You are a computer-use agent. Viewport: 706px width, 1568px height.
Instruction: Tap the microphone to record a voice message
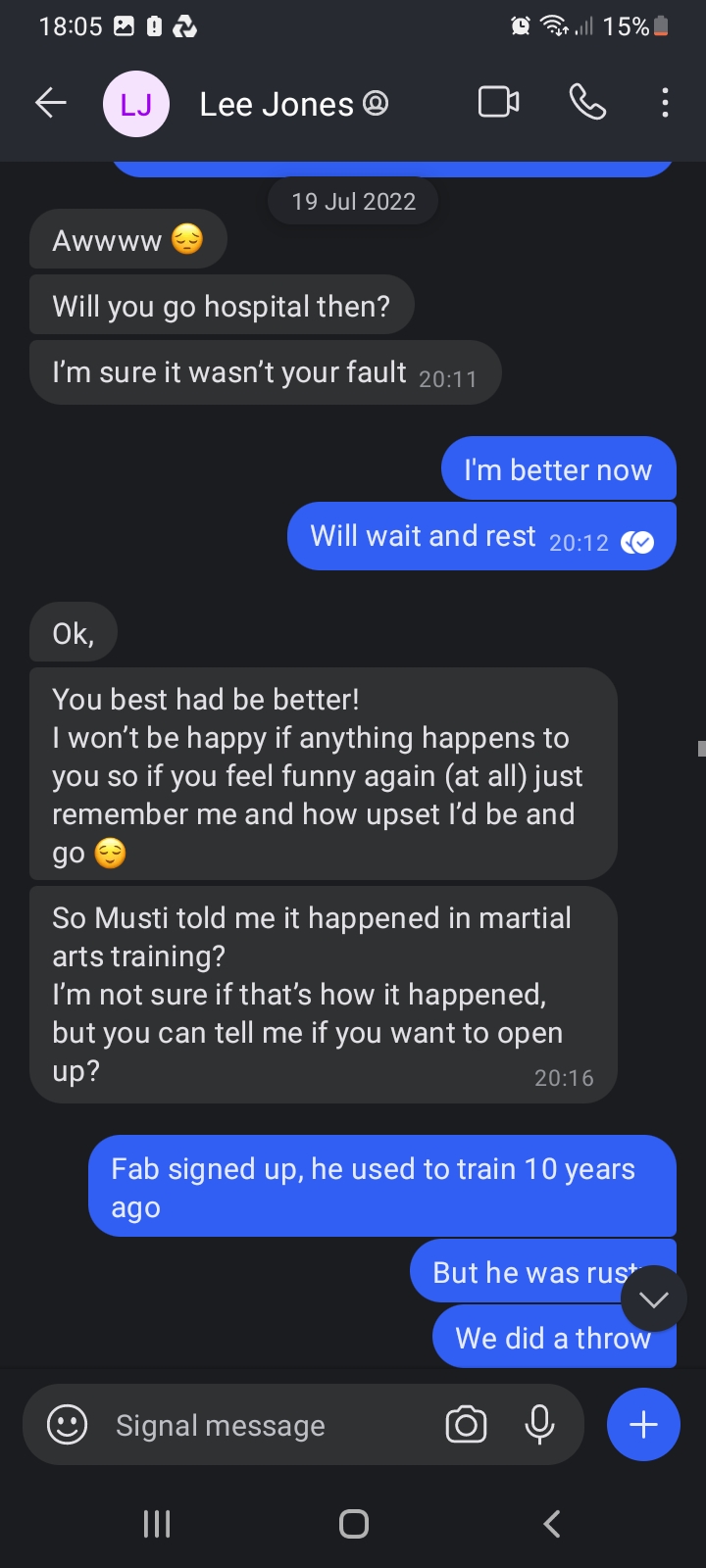(x=539, y=1425)
